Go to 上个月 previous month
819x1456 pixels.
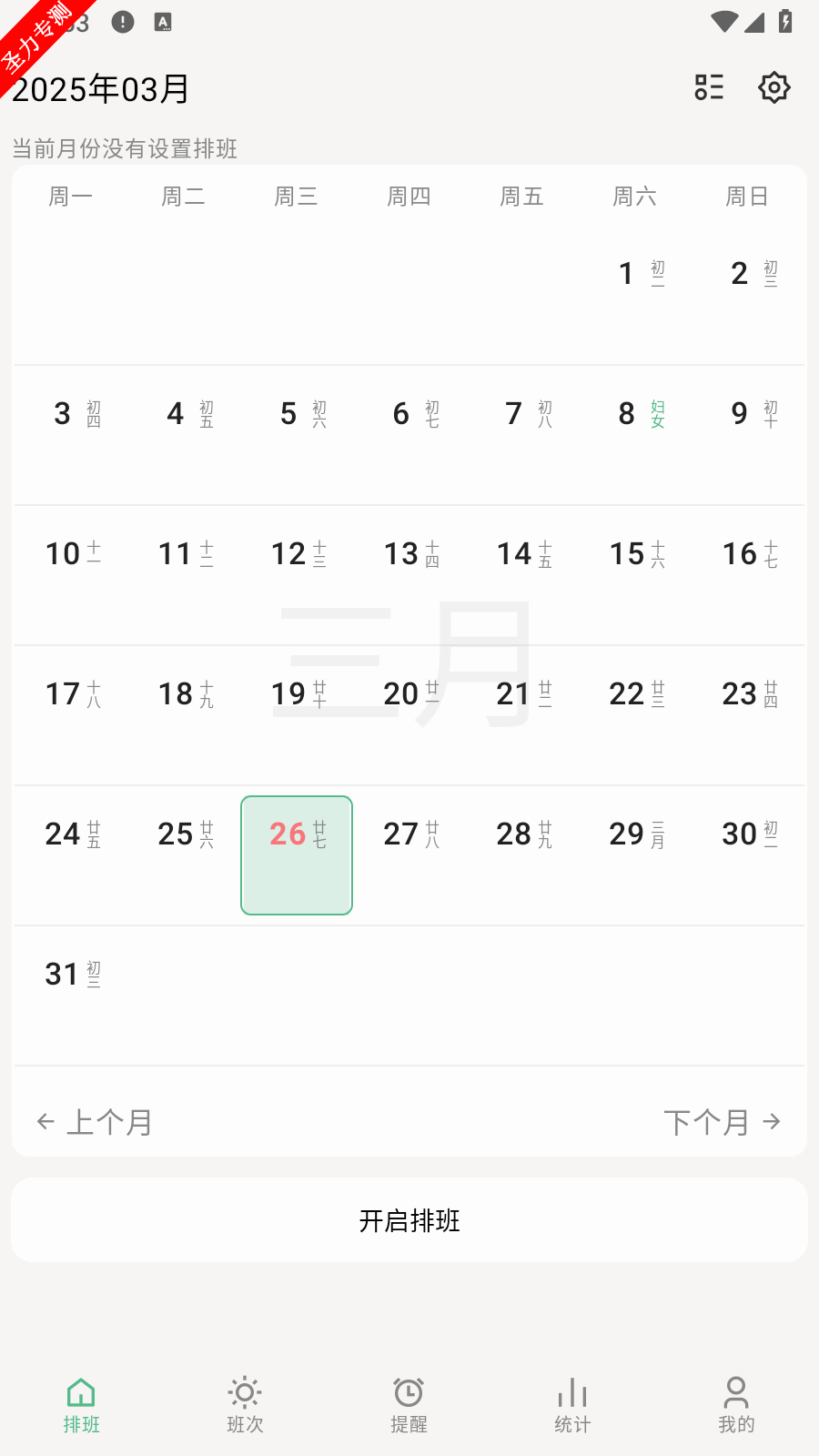[x=95, y=1122]
